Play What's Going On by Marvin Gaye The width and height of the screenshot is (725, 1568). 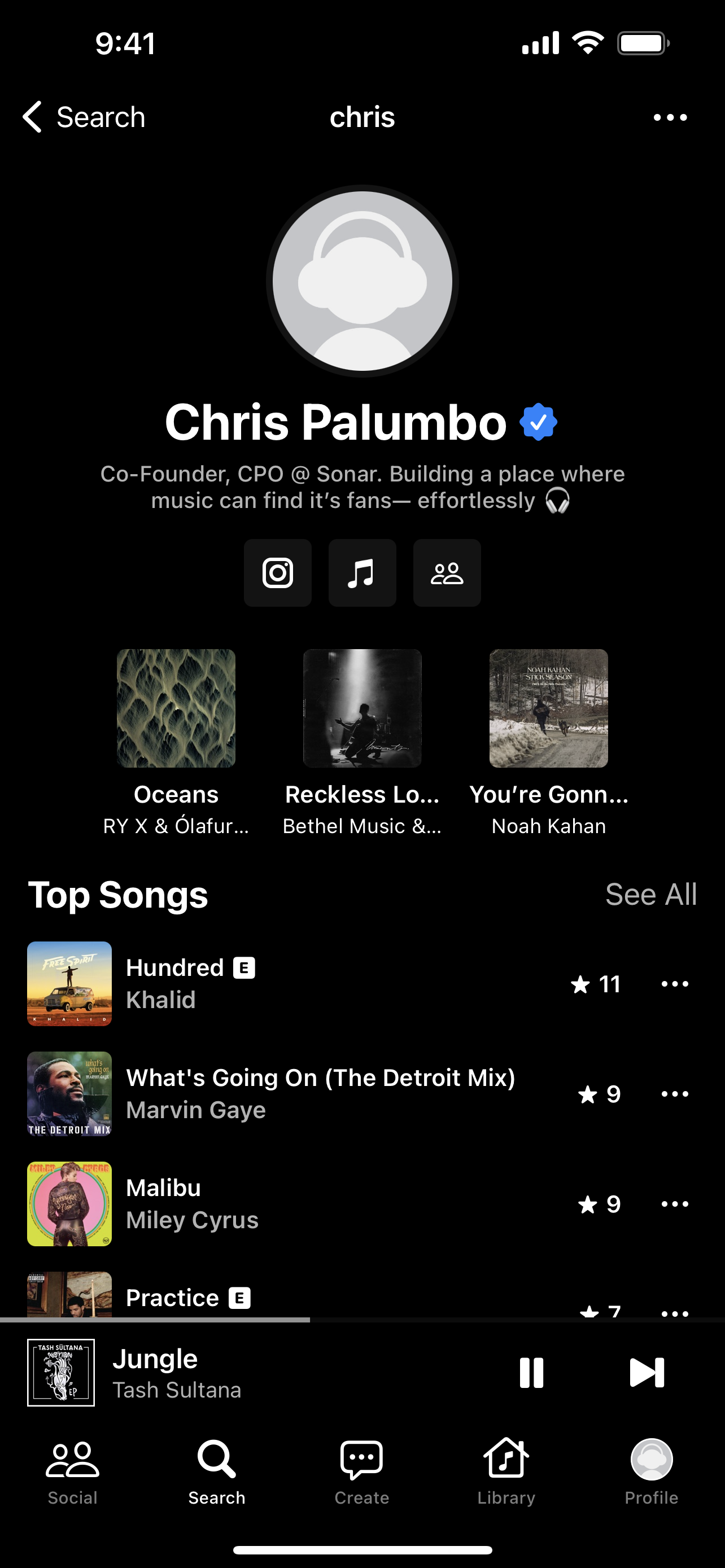tap(320, 1094)
